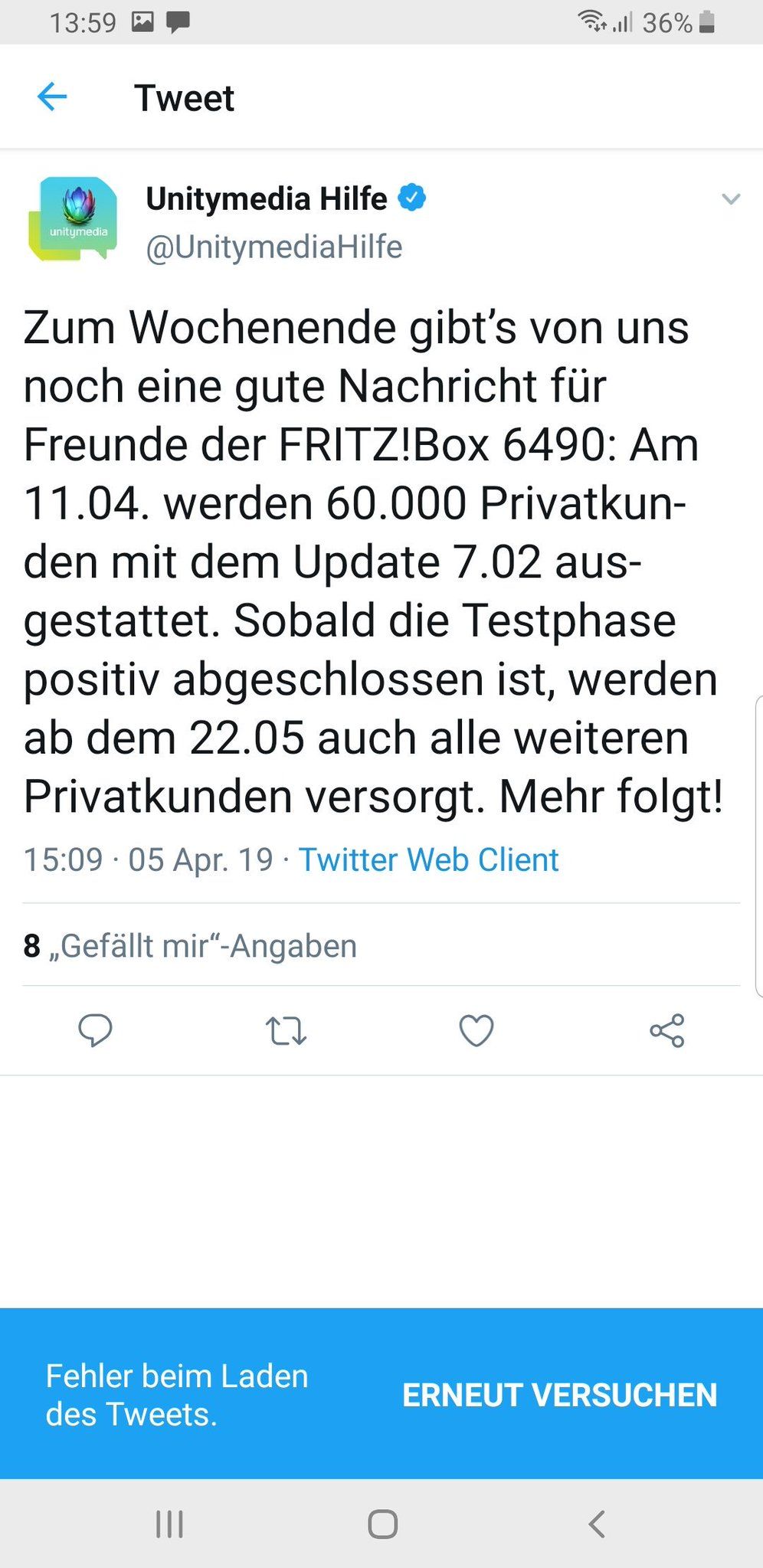Open recent apps from navigation bar
Viewport: 763px width, 1568px height.
tap(169, 1524)
